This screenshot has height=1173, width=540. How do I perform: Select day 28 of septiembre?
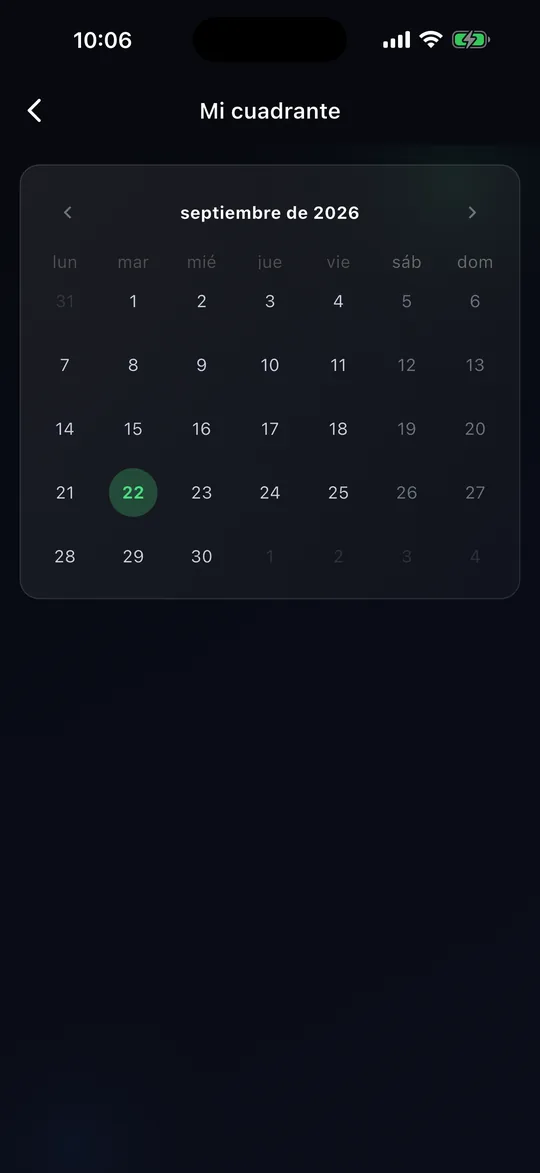pos(65,556)
